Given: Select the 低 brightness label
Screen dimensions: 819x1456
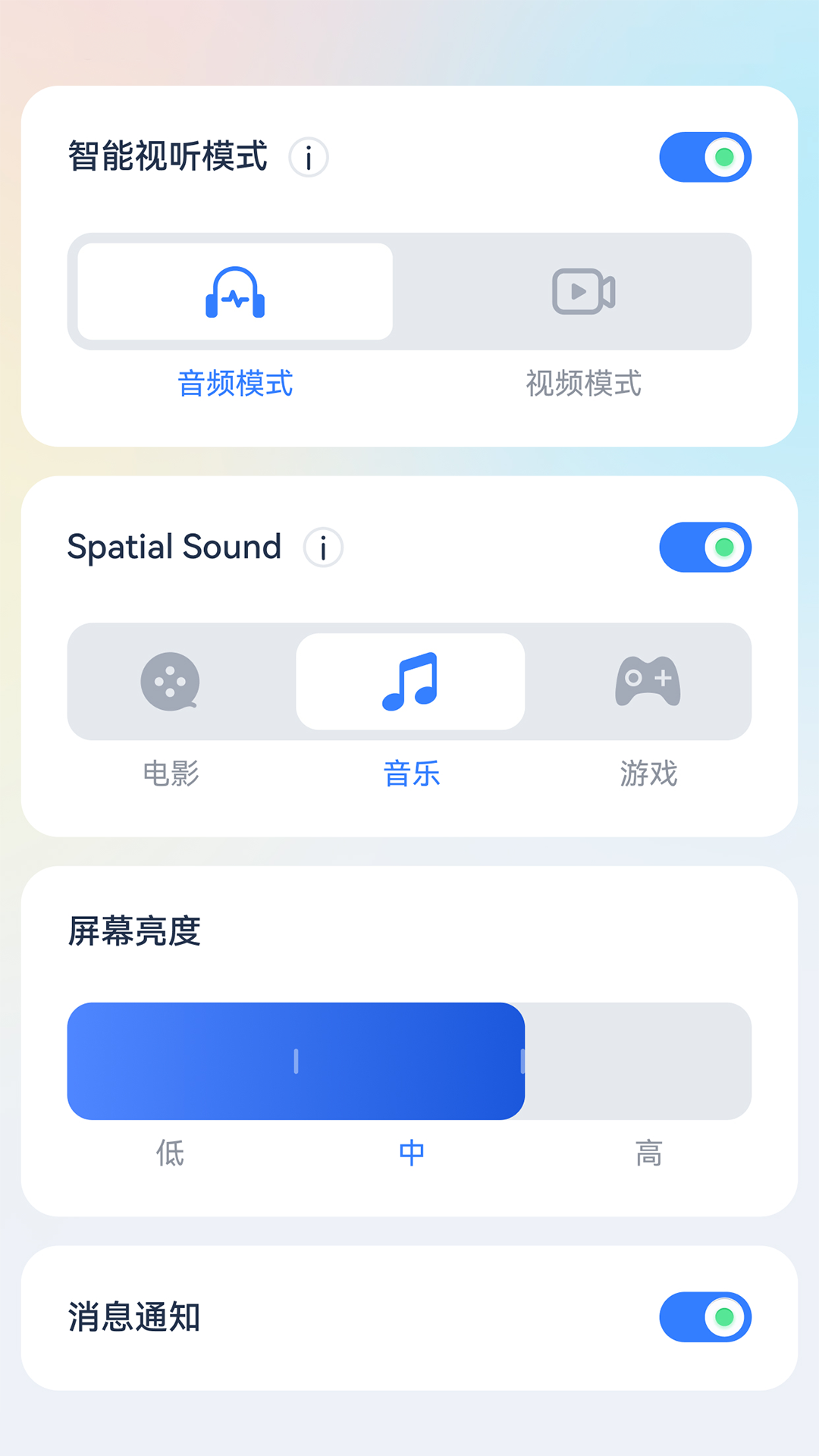Looking at the screenshot, I should click(x=170, y=1153).
